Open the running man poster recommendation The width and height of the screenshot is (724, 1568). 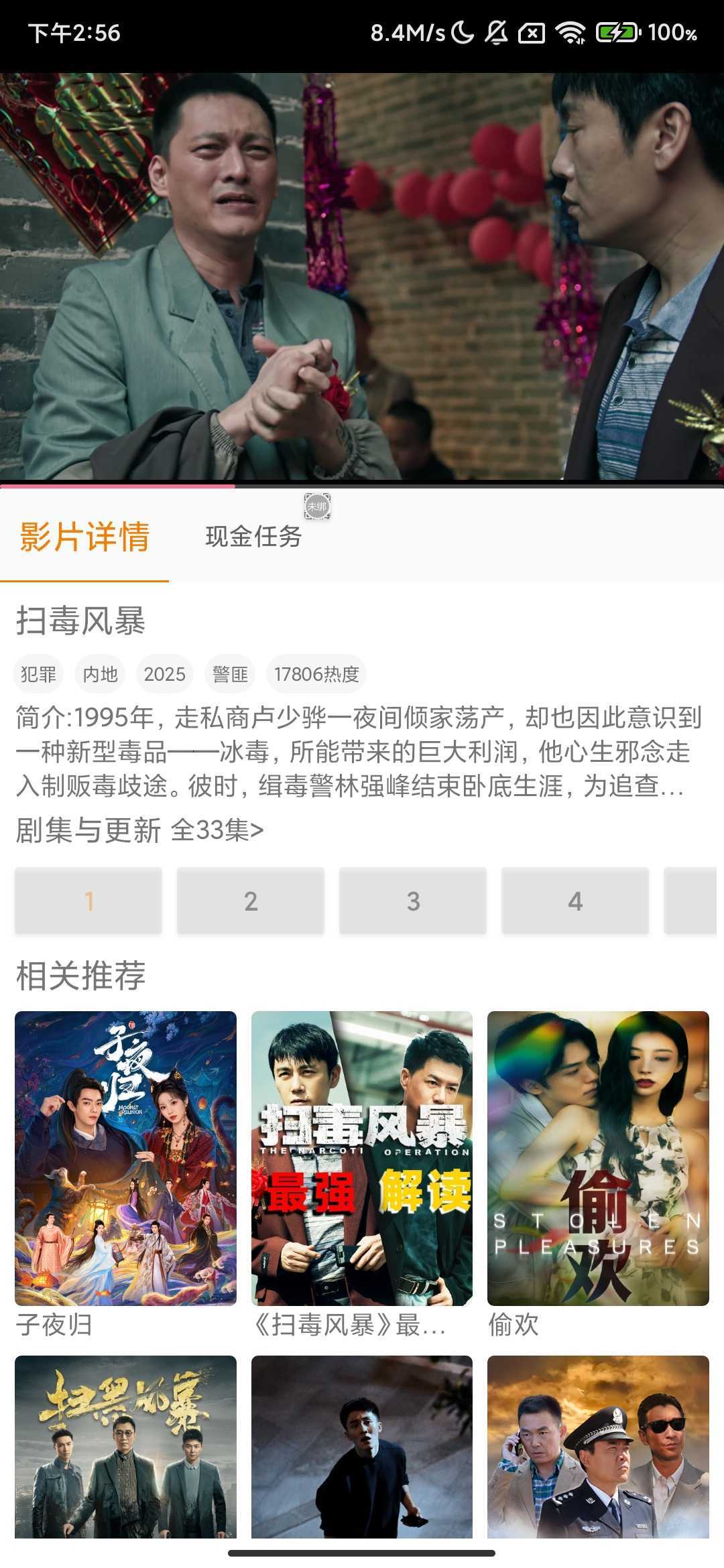click(x=362, y=1446)
